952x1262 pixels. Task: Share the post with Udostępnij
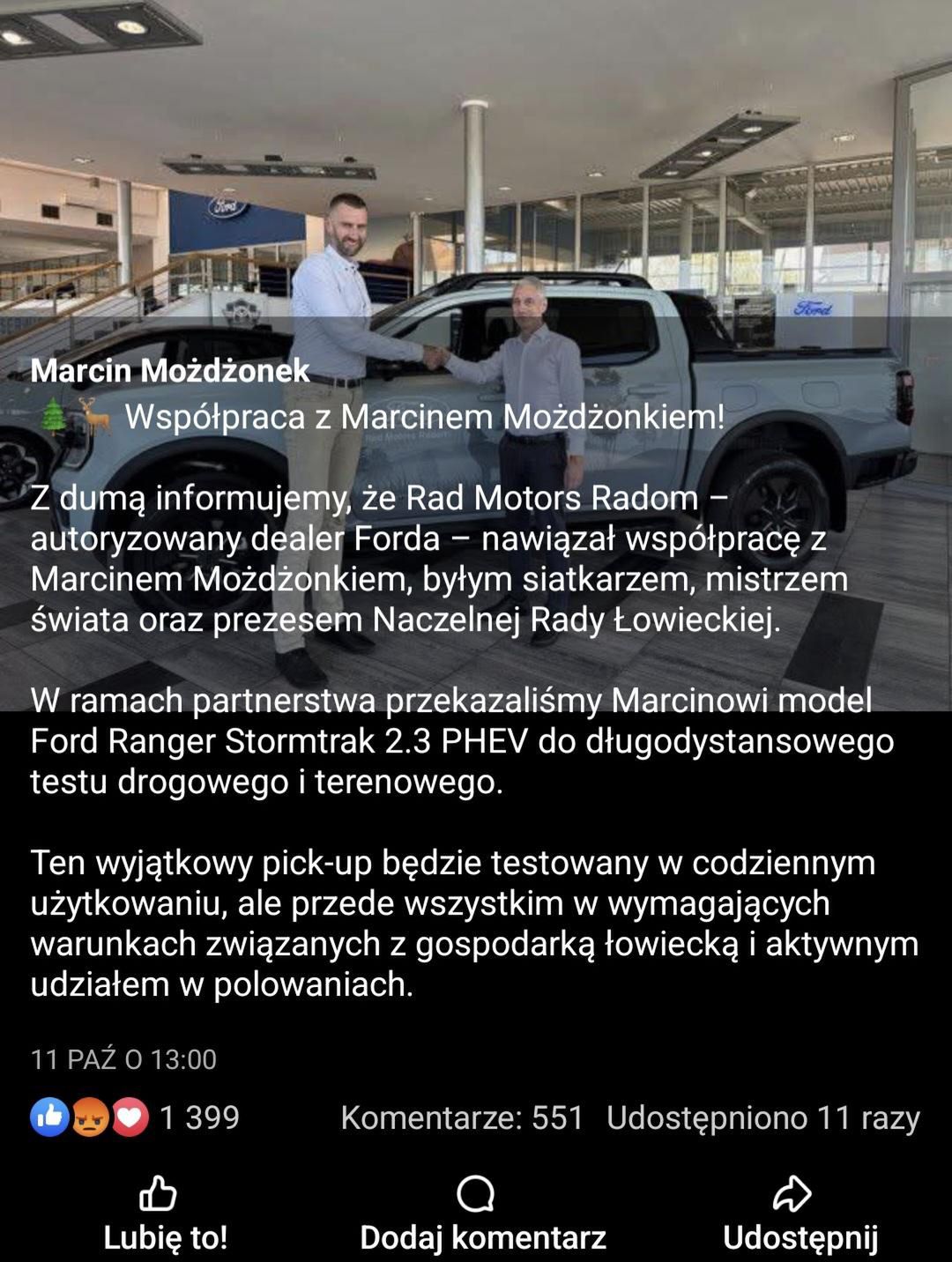coord(800,1214)
